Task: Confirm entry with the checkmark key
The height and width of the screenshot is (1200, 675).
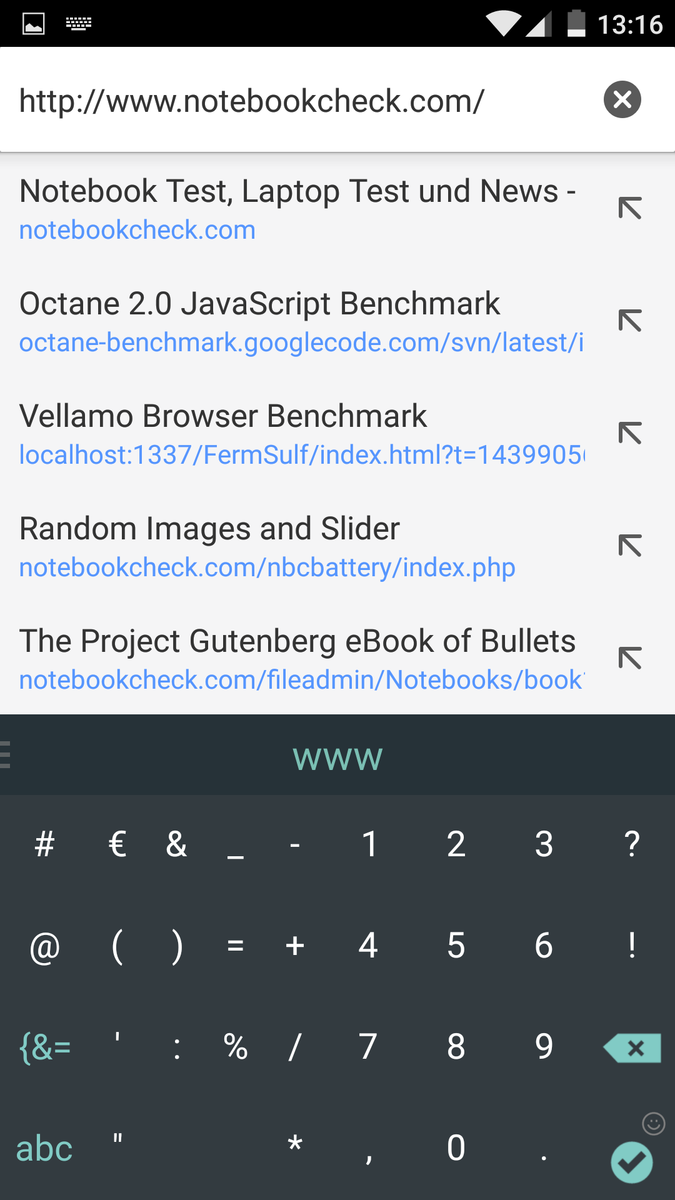Action: tap(631, 1162)
